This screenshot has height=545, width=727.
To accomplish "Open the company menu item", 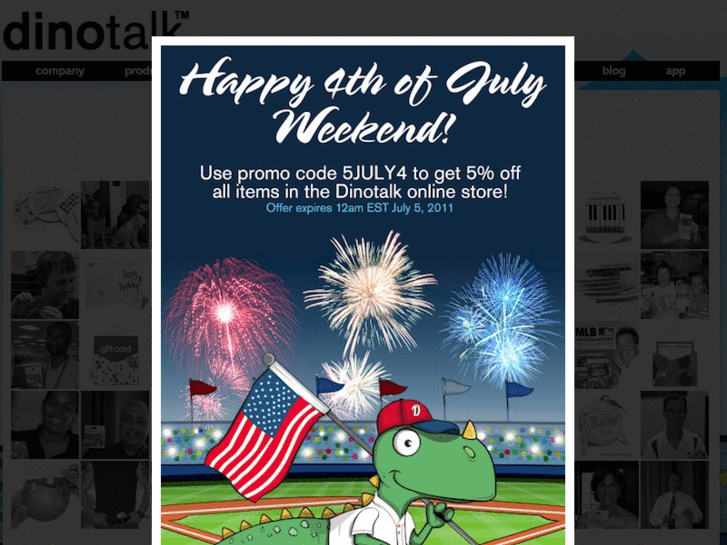I will (x=60, y=71).
